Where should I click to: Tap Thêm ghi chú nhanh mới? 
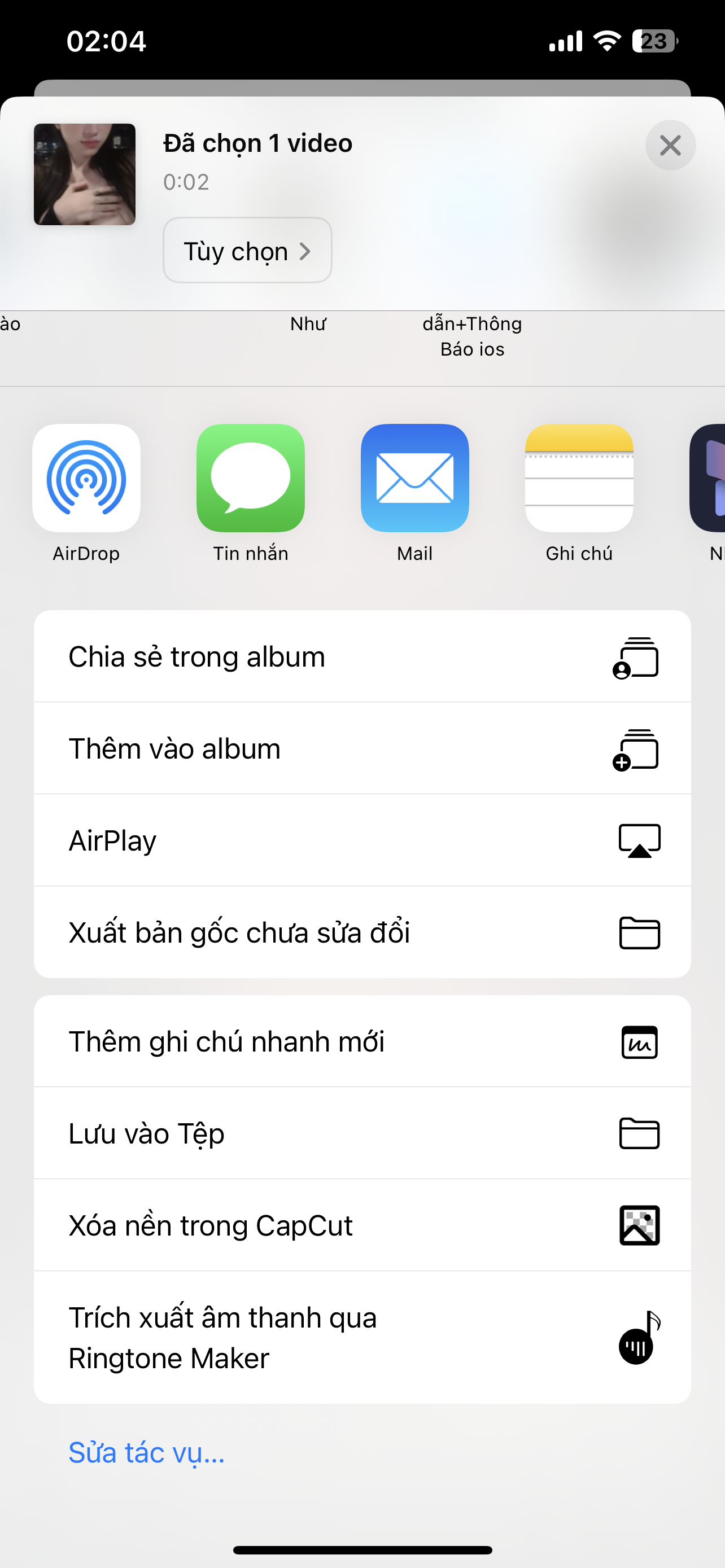click(x=362, y=1041)
